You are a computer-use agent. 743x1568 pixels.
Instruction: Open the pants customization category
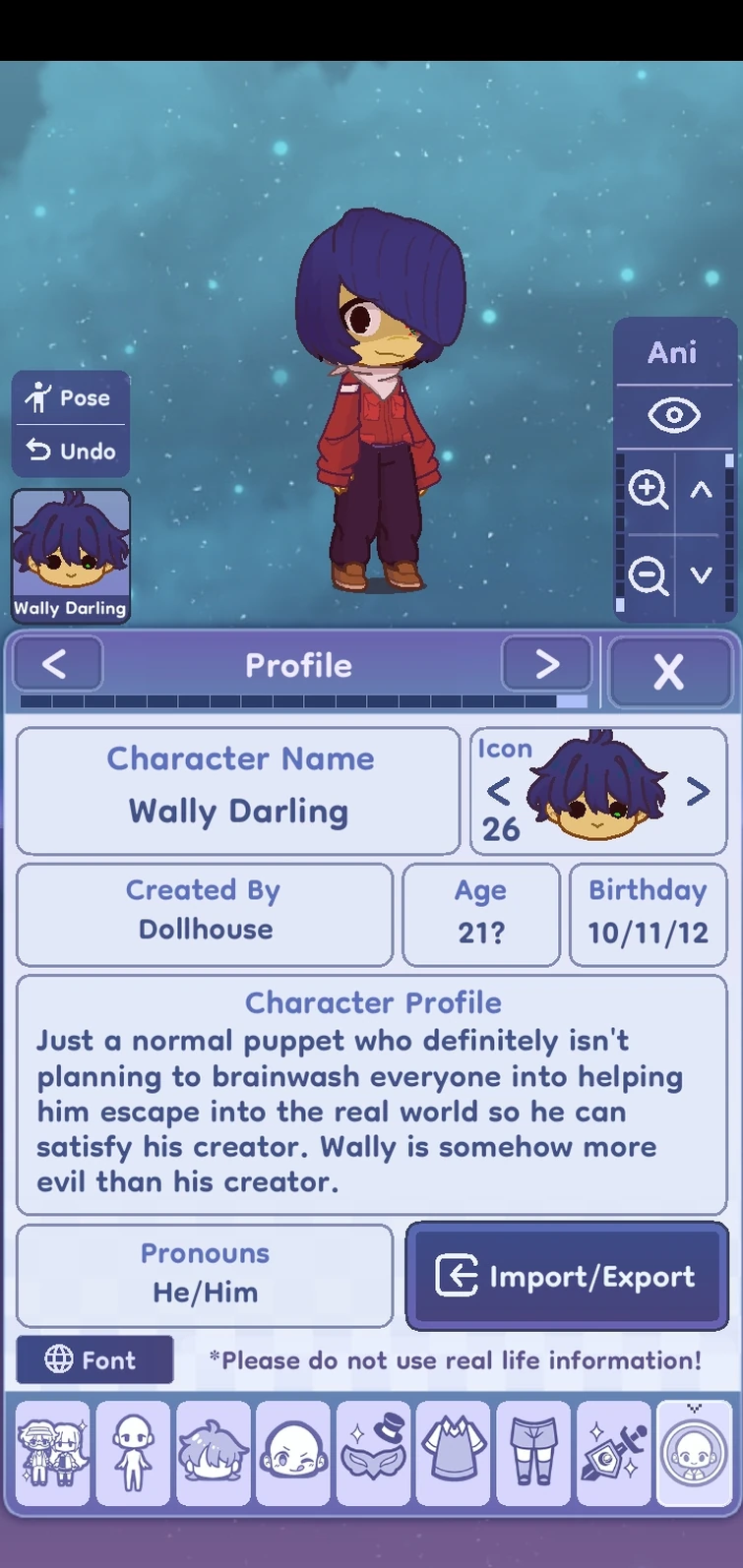pyautogui.click(x=532, y=1453)
